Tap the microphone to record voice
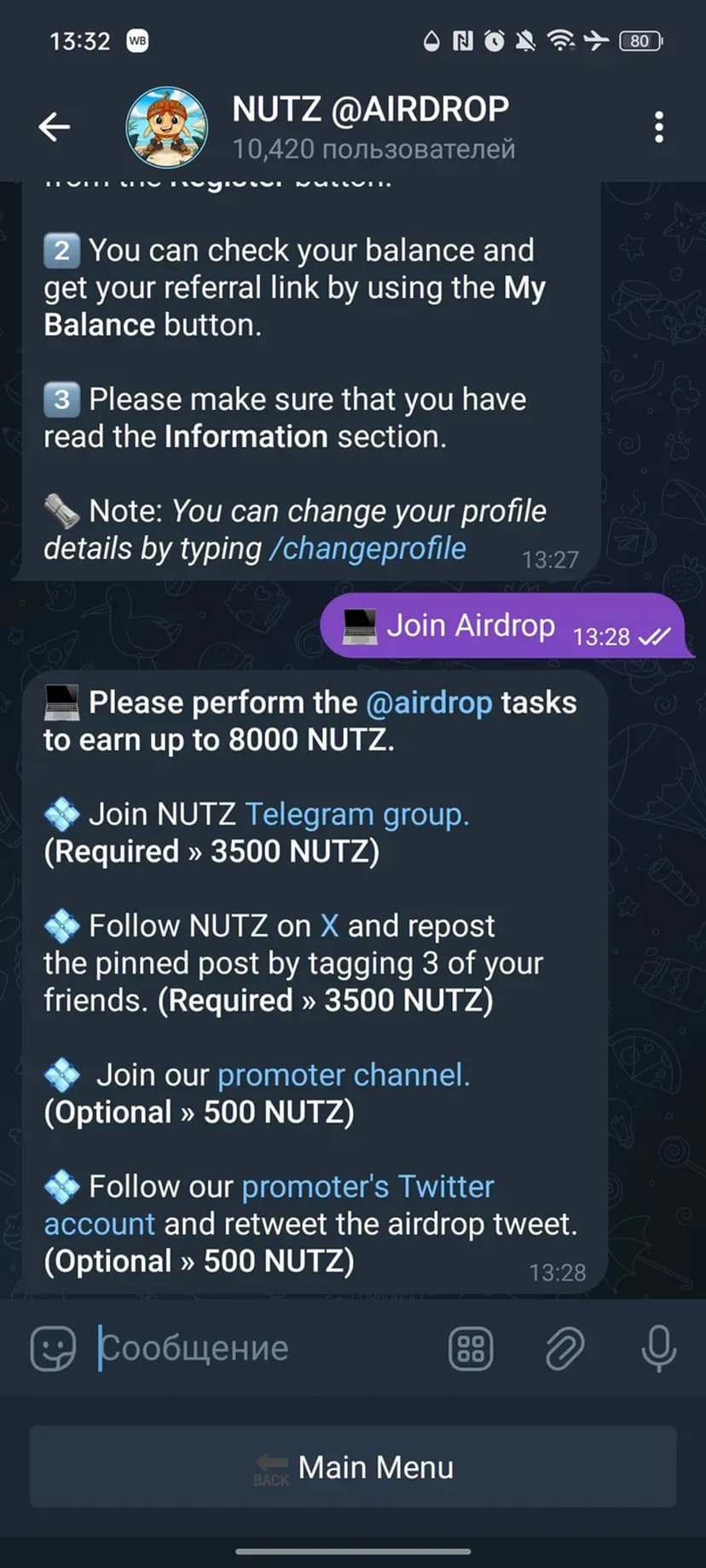Screen dimensions: 706x1568 pos(658,1348)
